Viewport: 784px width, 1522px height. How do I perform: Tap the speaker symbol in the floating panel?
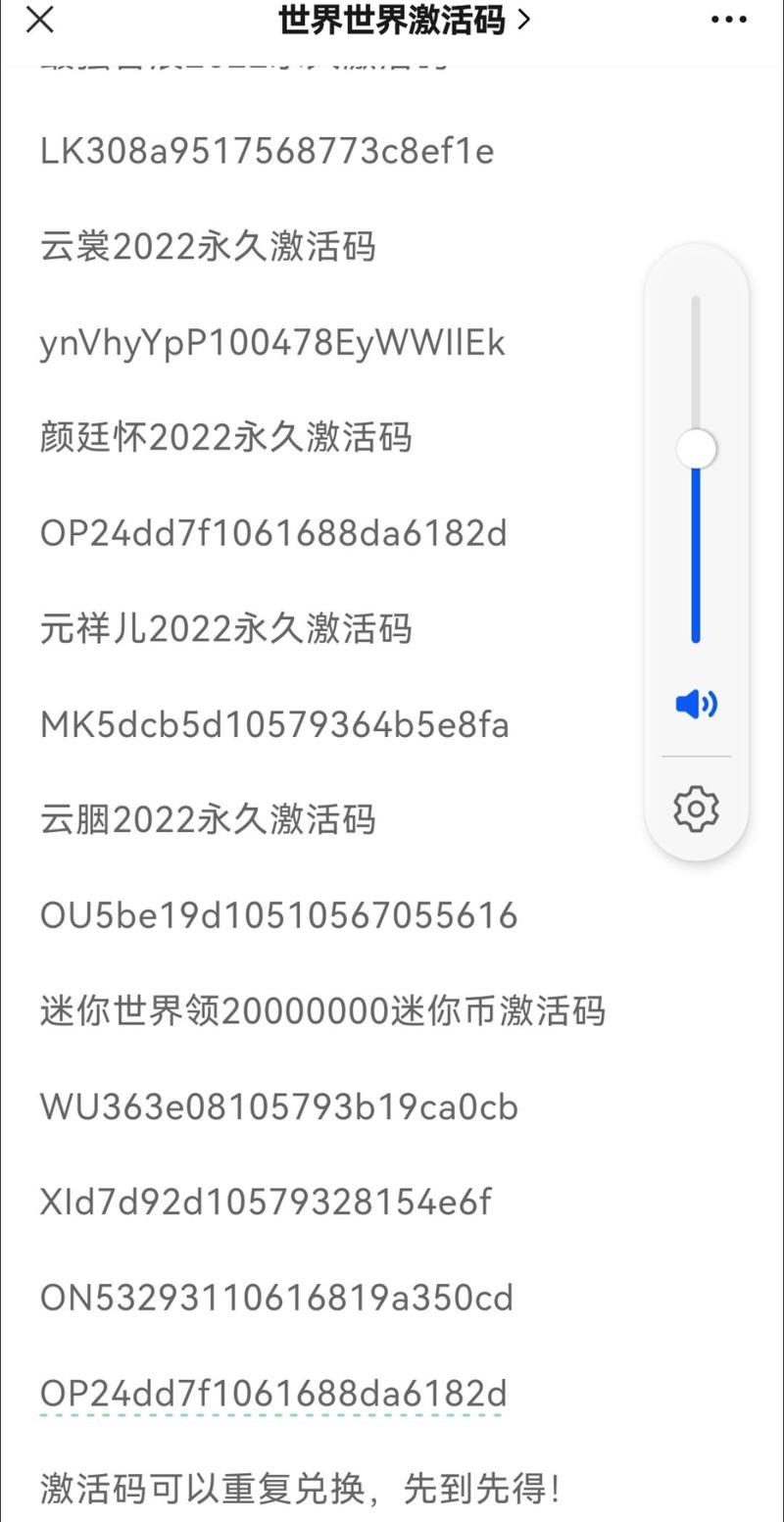click(x=696, y=704)
